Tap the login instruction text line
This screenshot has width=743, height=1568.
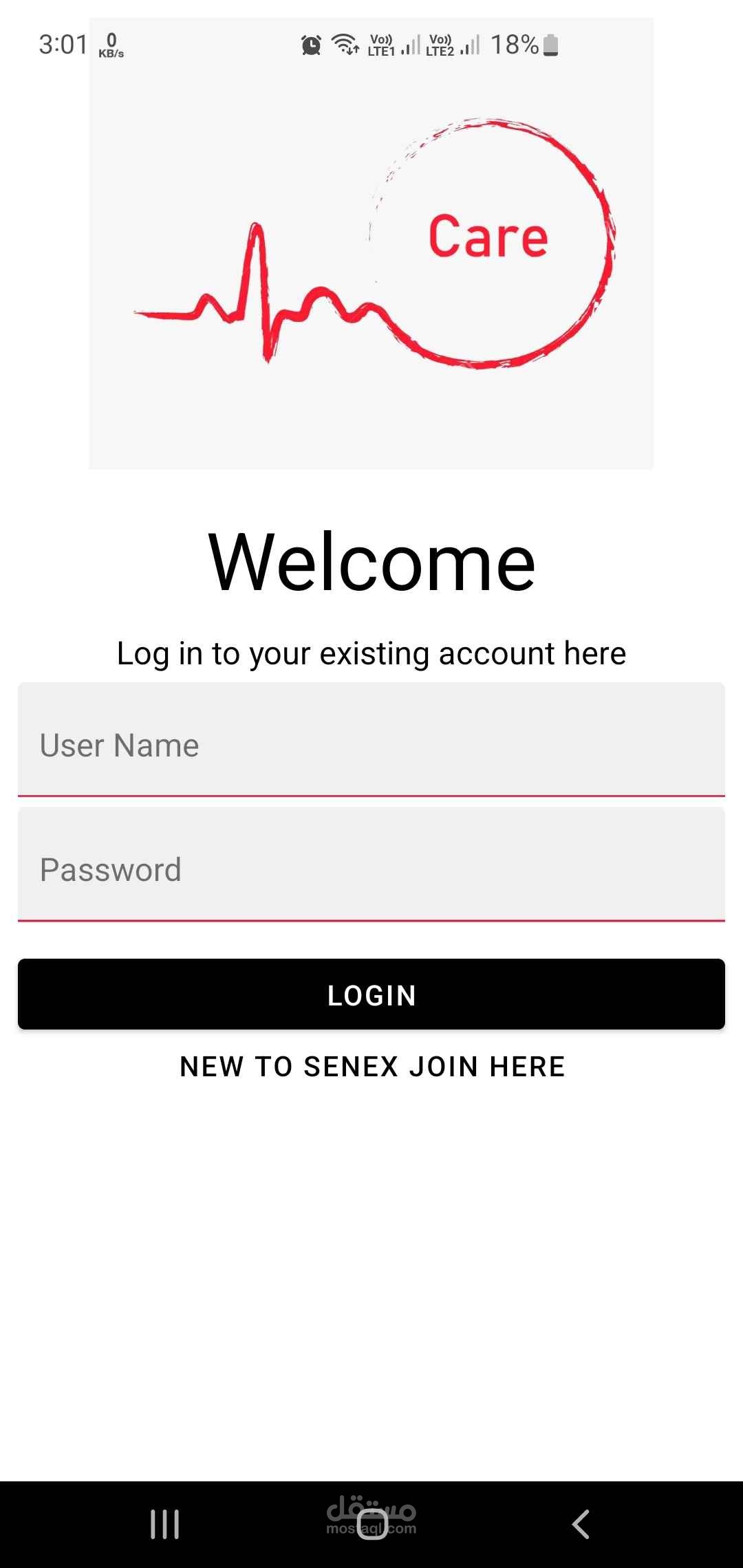pos(371,653)
